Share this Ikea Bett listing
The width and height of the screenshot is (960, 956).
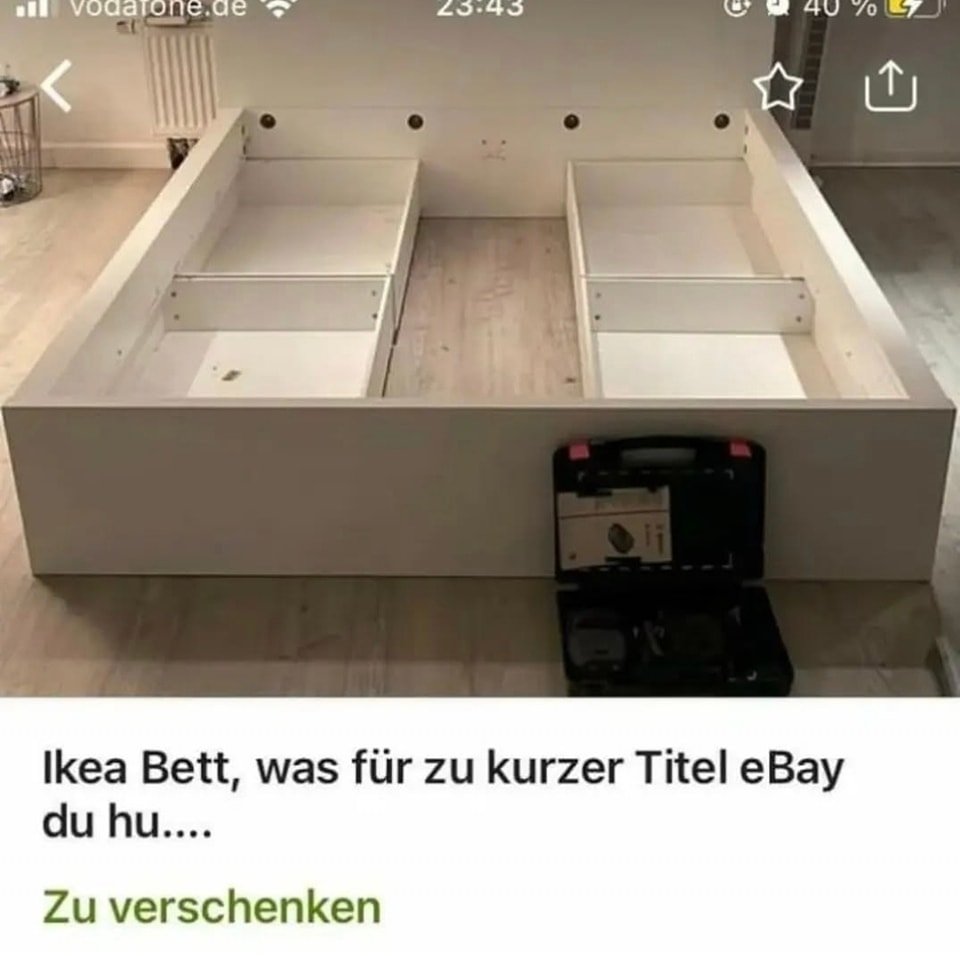[x=890, y=87]
